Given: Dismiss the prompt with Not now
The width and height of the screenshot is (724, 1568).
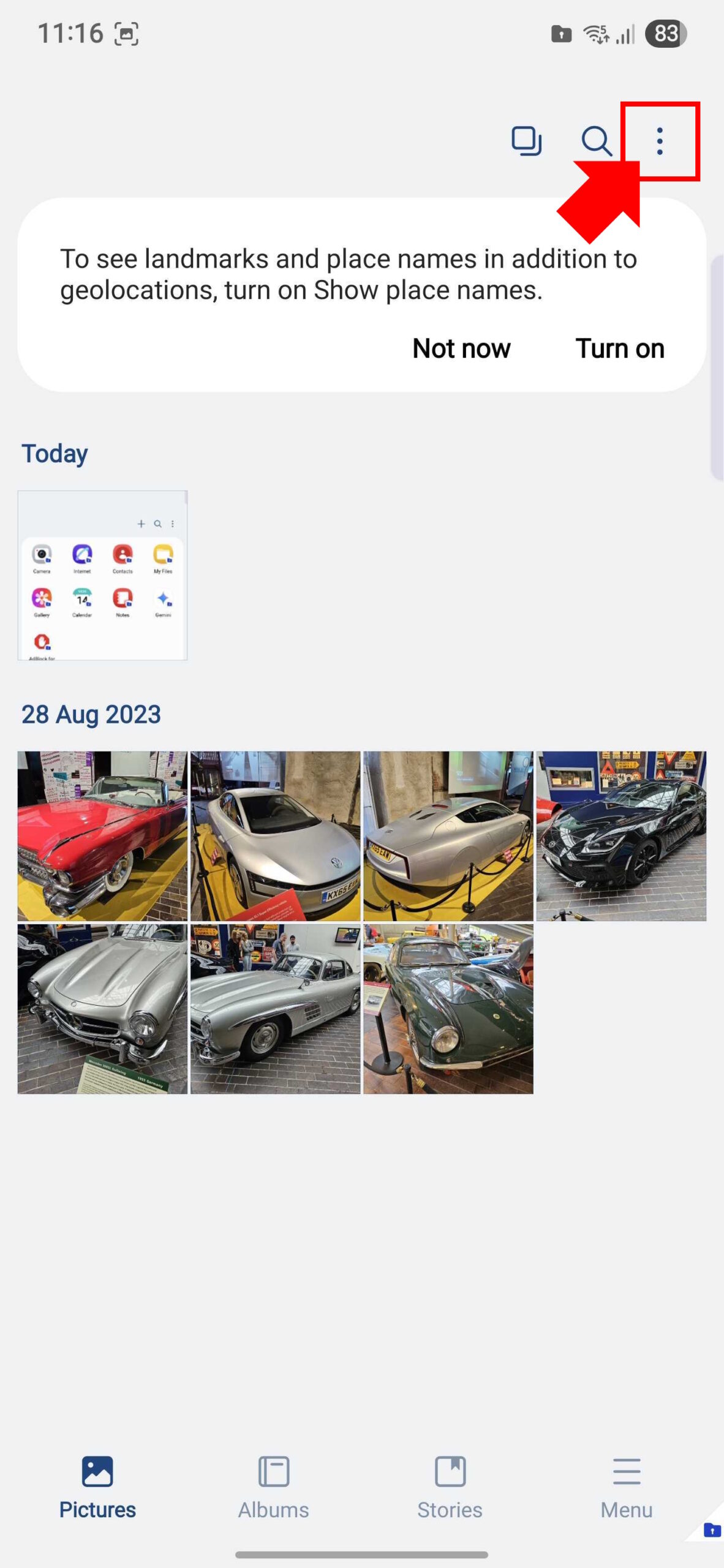Looking at the screenshot, I should click(461, 349).
